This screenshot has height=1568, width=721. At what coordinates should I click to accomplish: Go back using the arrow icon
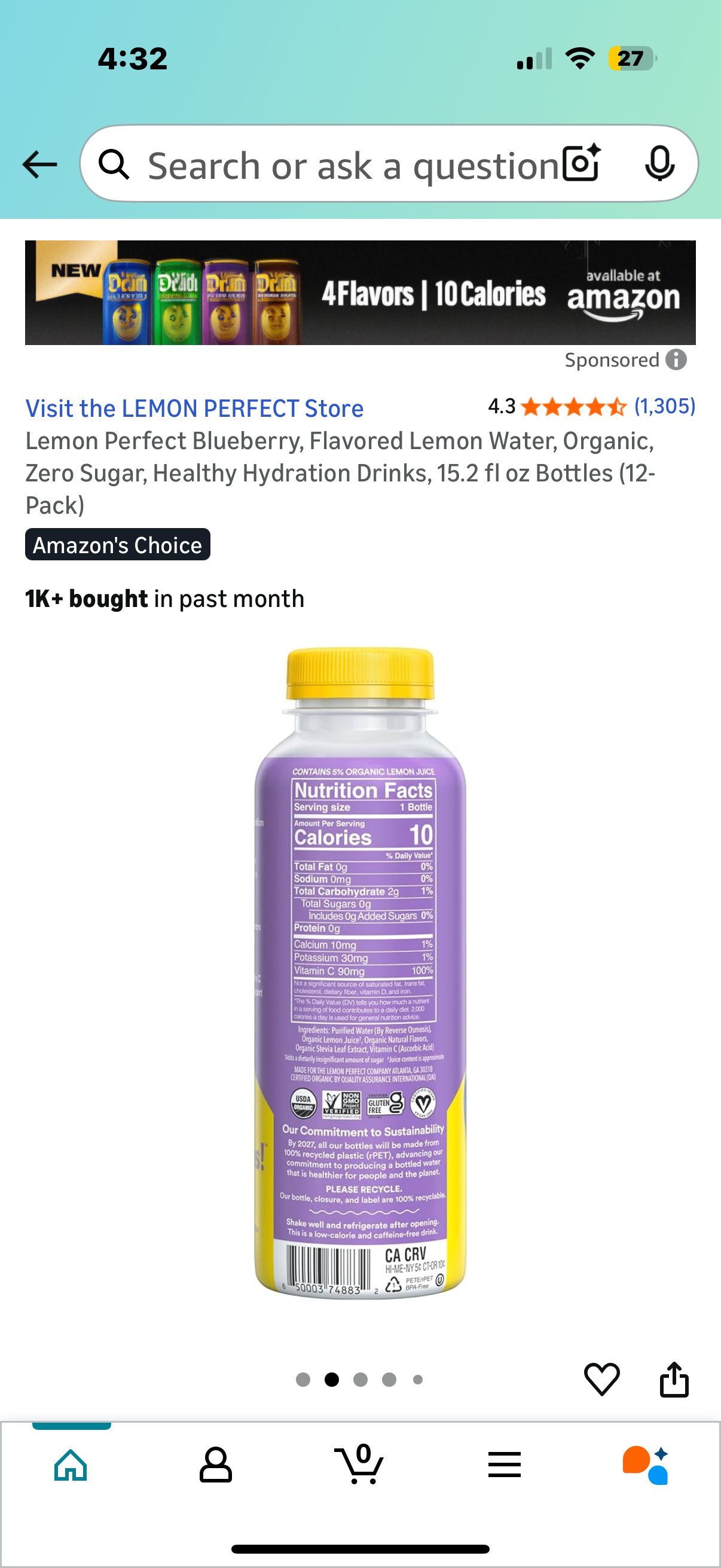click(x=39, y=164)
